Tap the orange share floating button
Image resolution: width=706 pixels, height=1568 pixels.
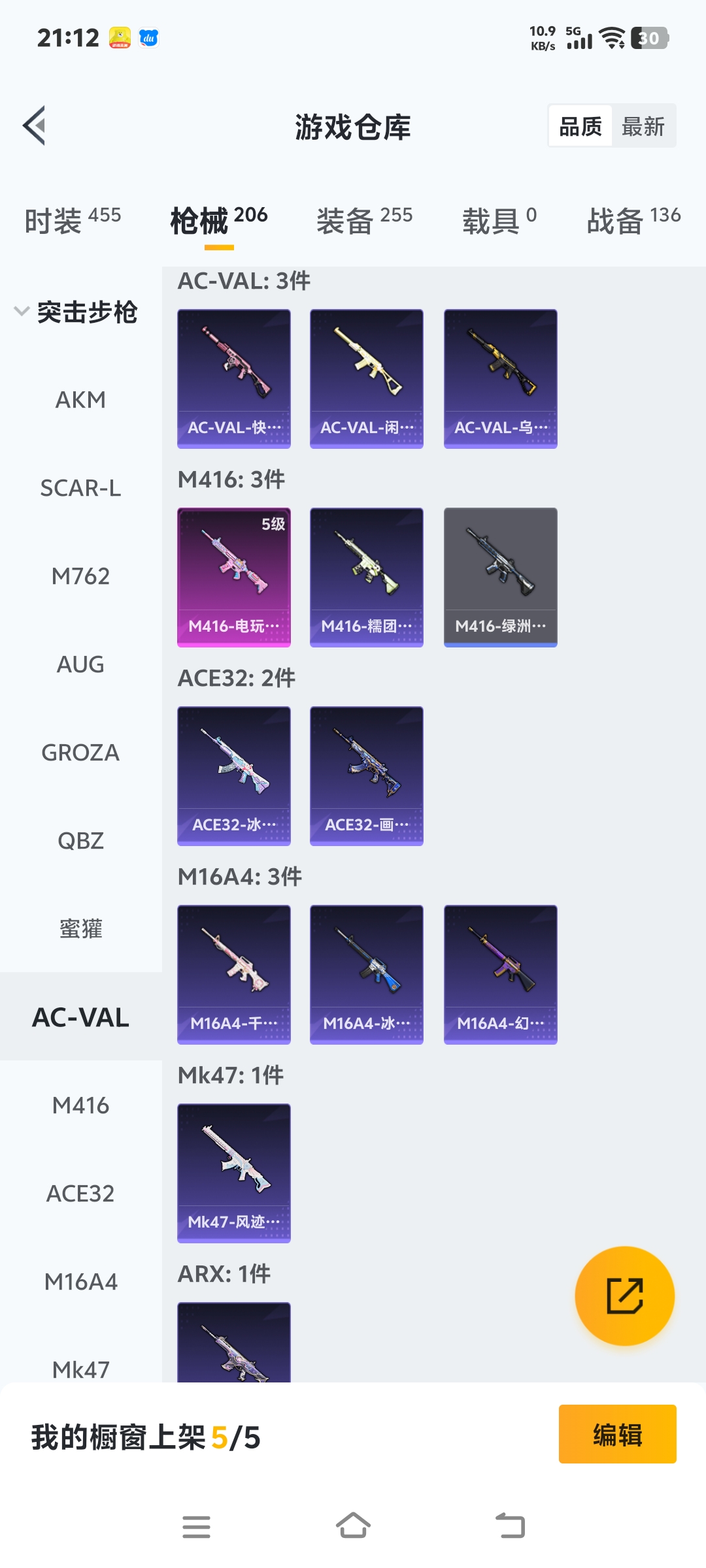tap(624, 1296)
